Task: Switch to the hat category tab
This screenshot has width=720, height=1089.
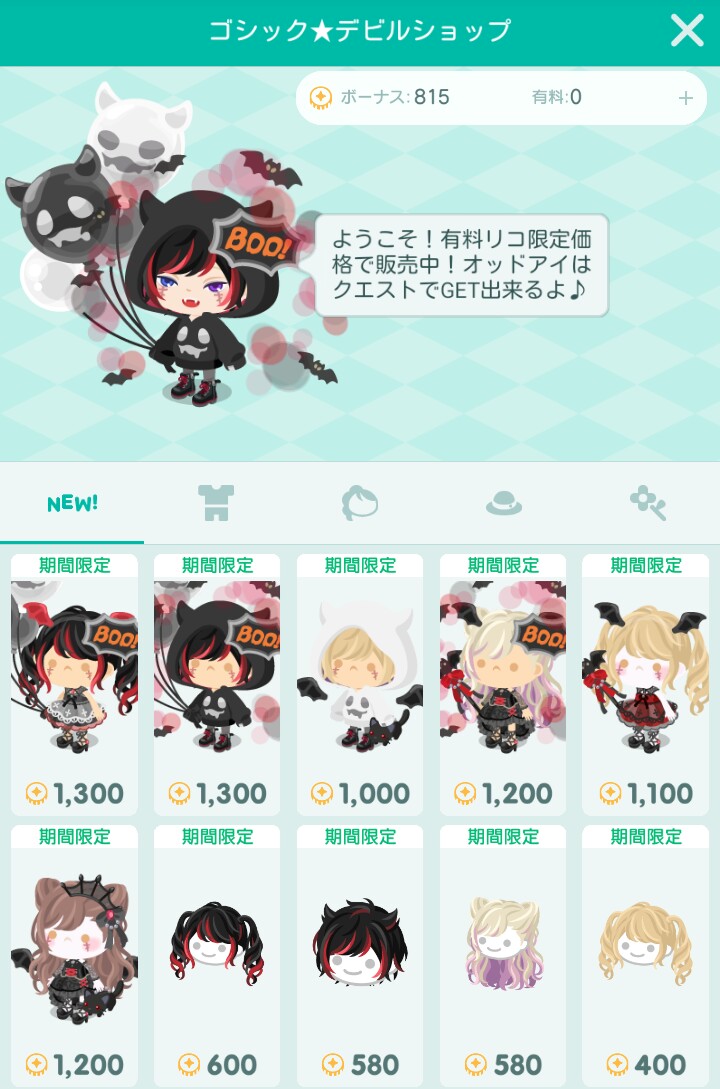Action: [504, 503]
